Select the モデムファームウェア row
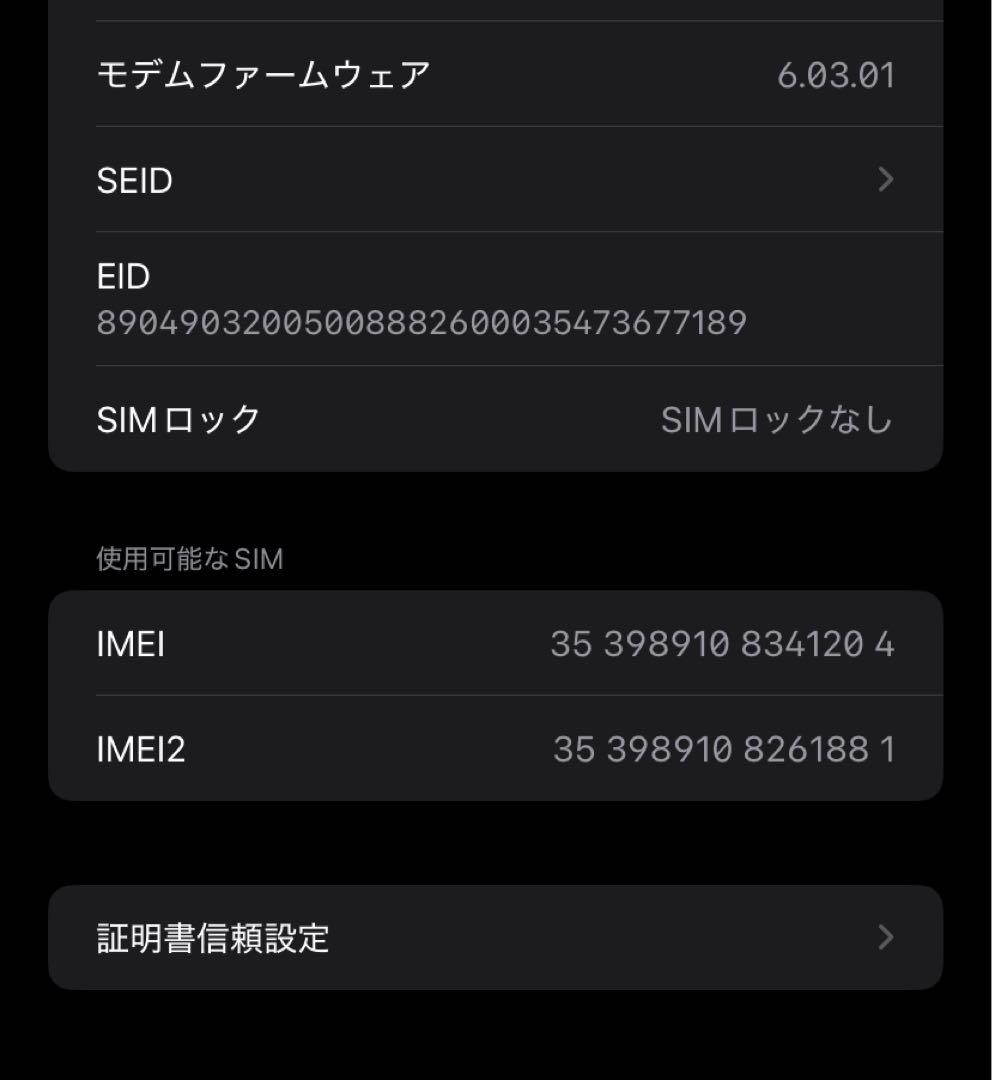992x1080 pixels. tap(496, 74)
